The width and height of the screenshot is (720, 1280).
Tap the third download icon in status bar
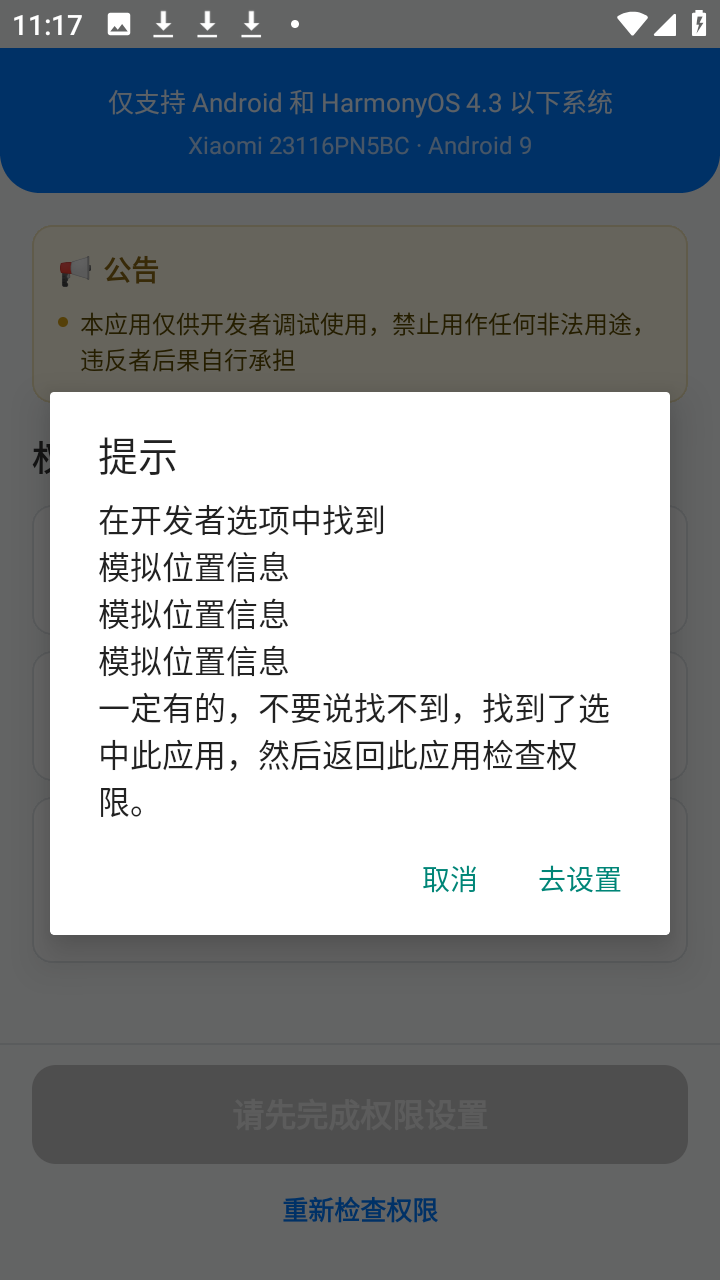250,23
